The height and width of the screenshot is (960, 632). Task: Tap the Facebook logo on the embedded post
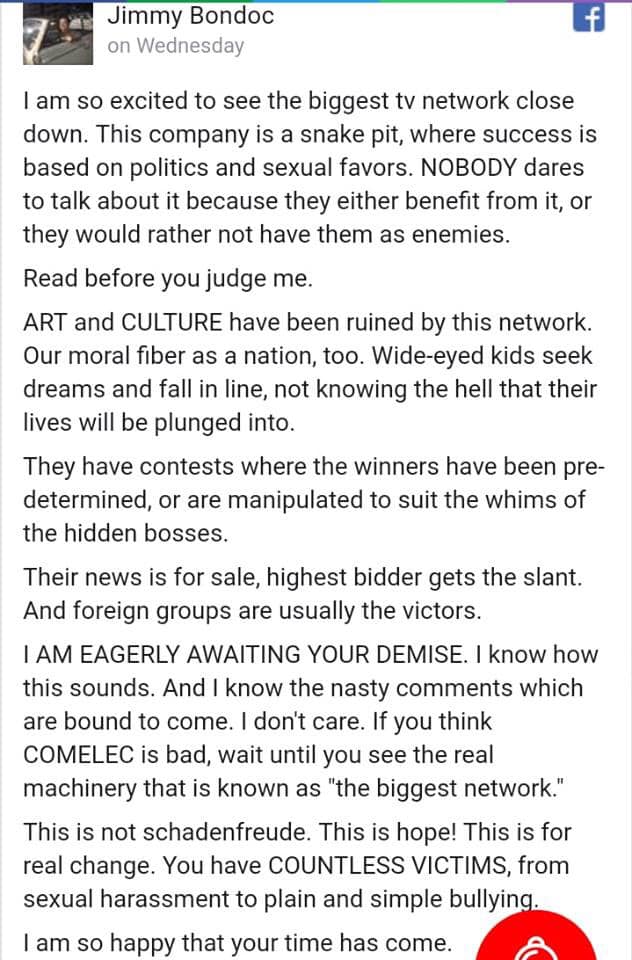(x=589, y=17)
